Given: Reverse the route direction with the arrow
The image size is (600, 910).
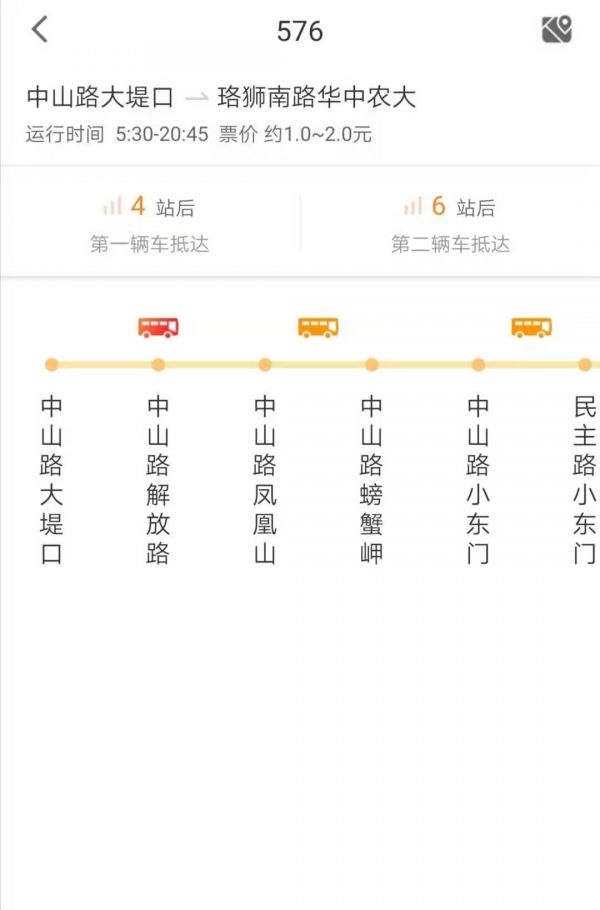Looking at the screenshot, I should tap(197, 98).
